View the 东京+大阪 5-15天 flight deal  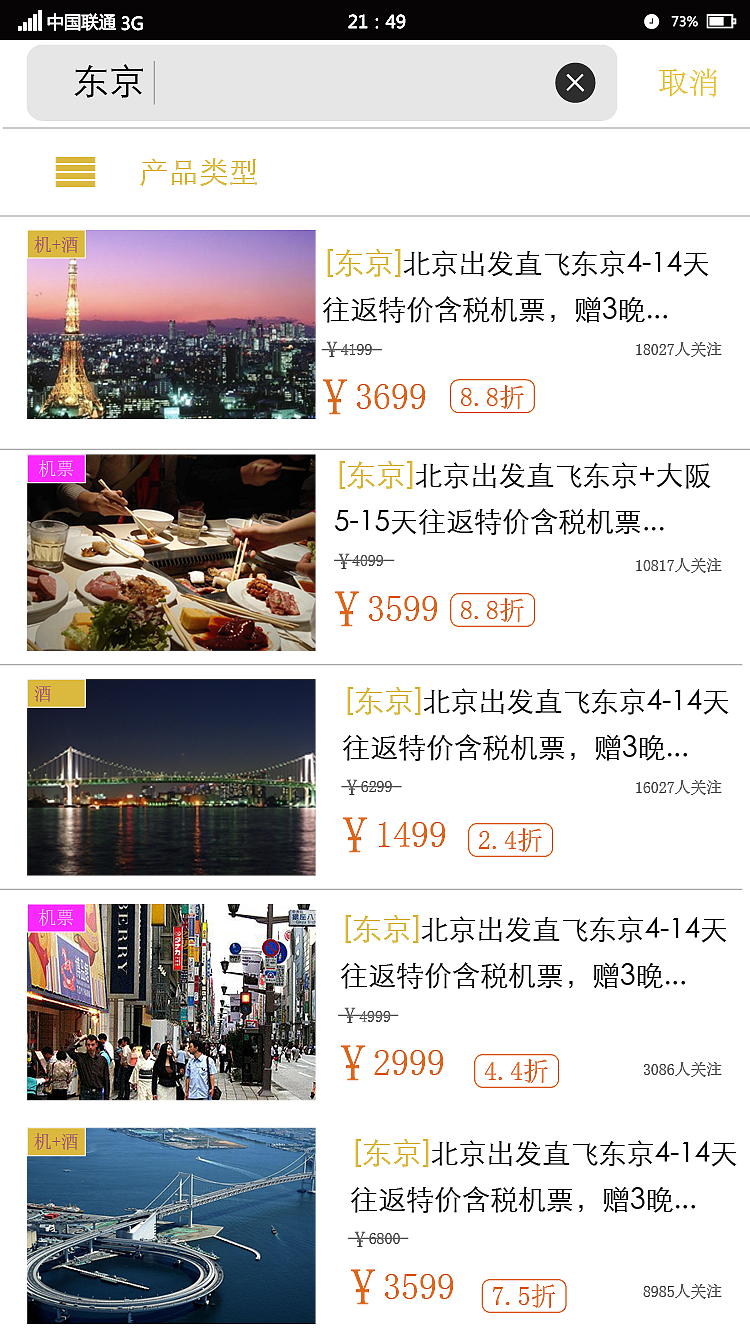click(x=523, y=498)
